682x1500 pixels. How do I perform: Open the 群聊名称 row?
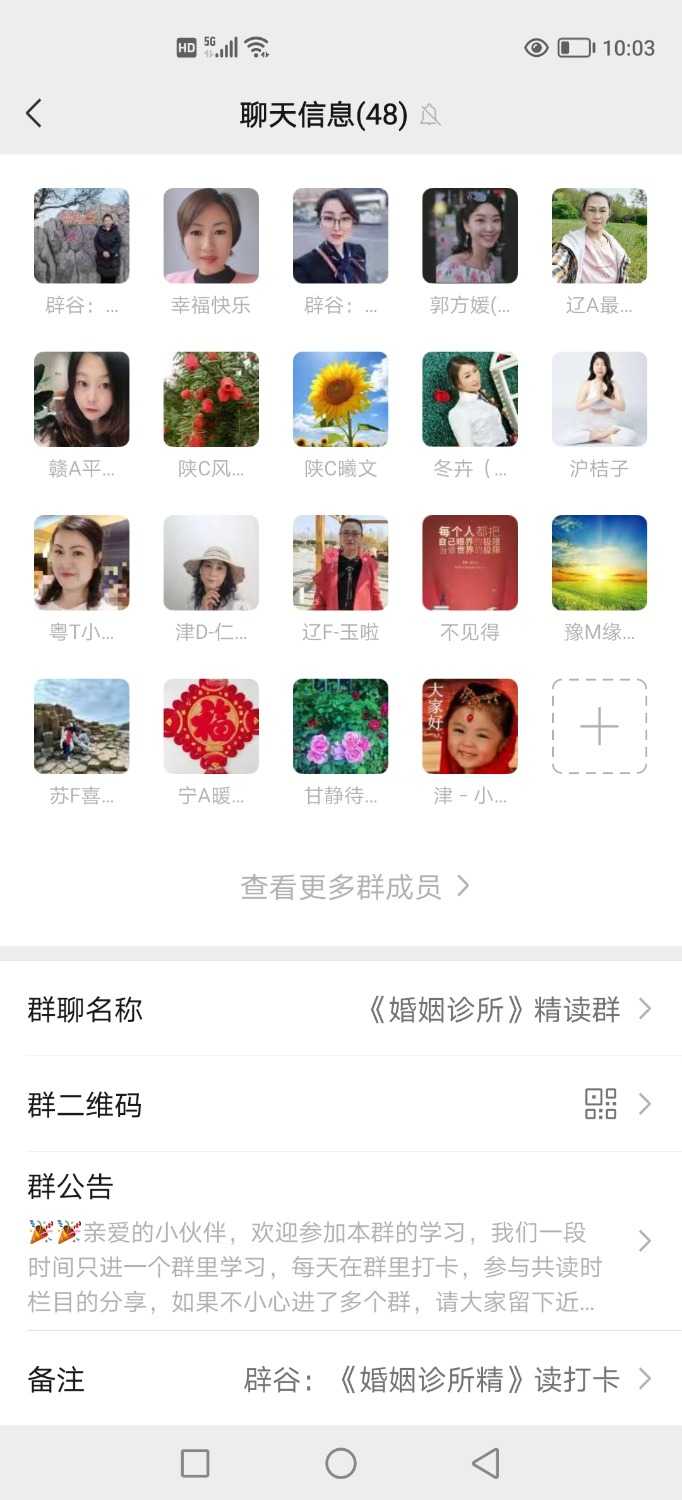pyautogui.click(x=340, y=1009)
